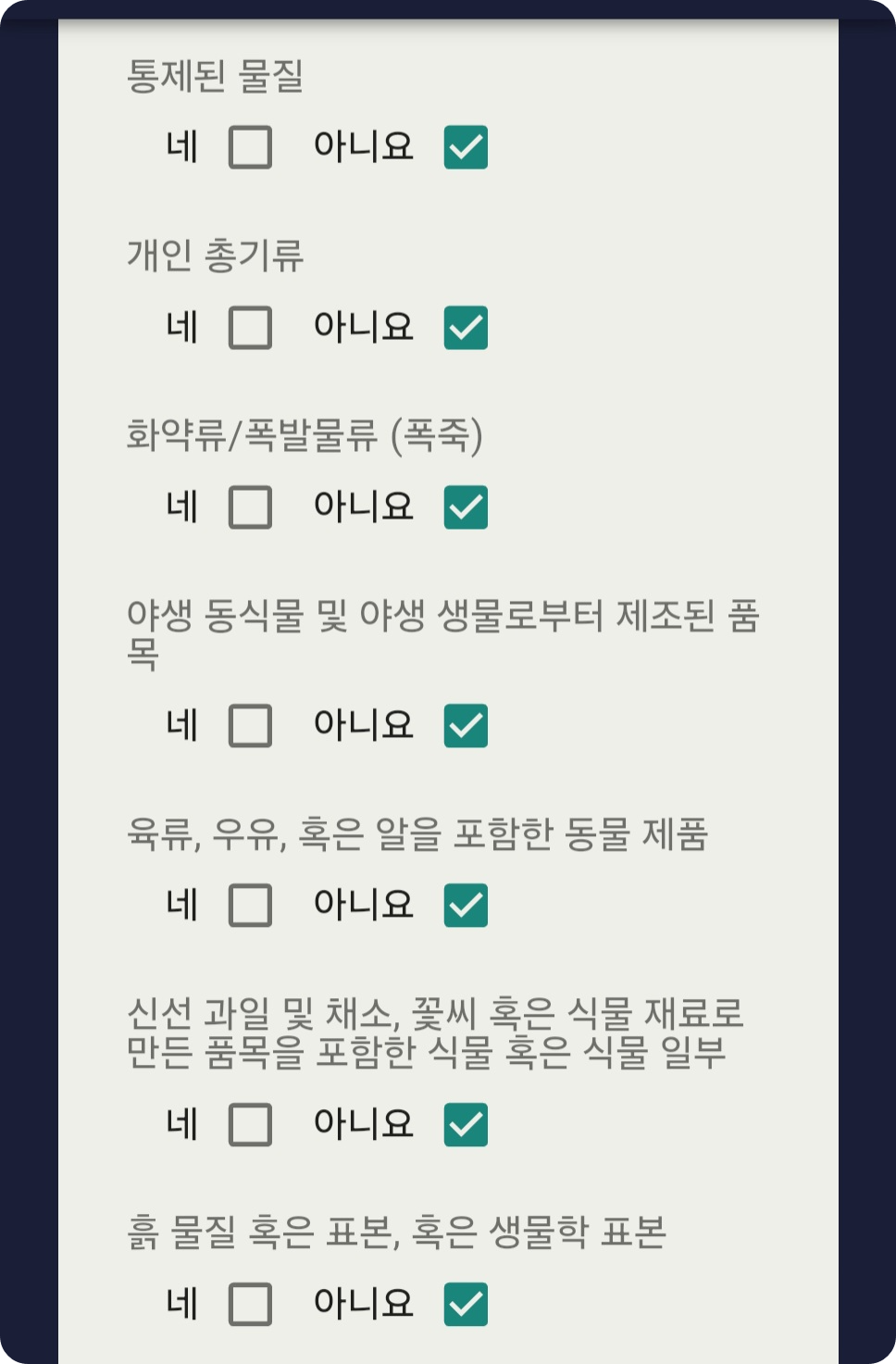The image size is (896, 1364).
Task: Uncheck 아니요 for 통제된 물질 question
Action: coord(466,146)
